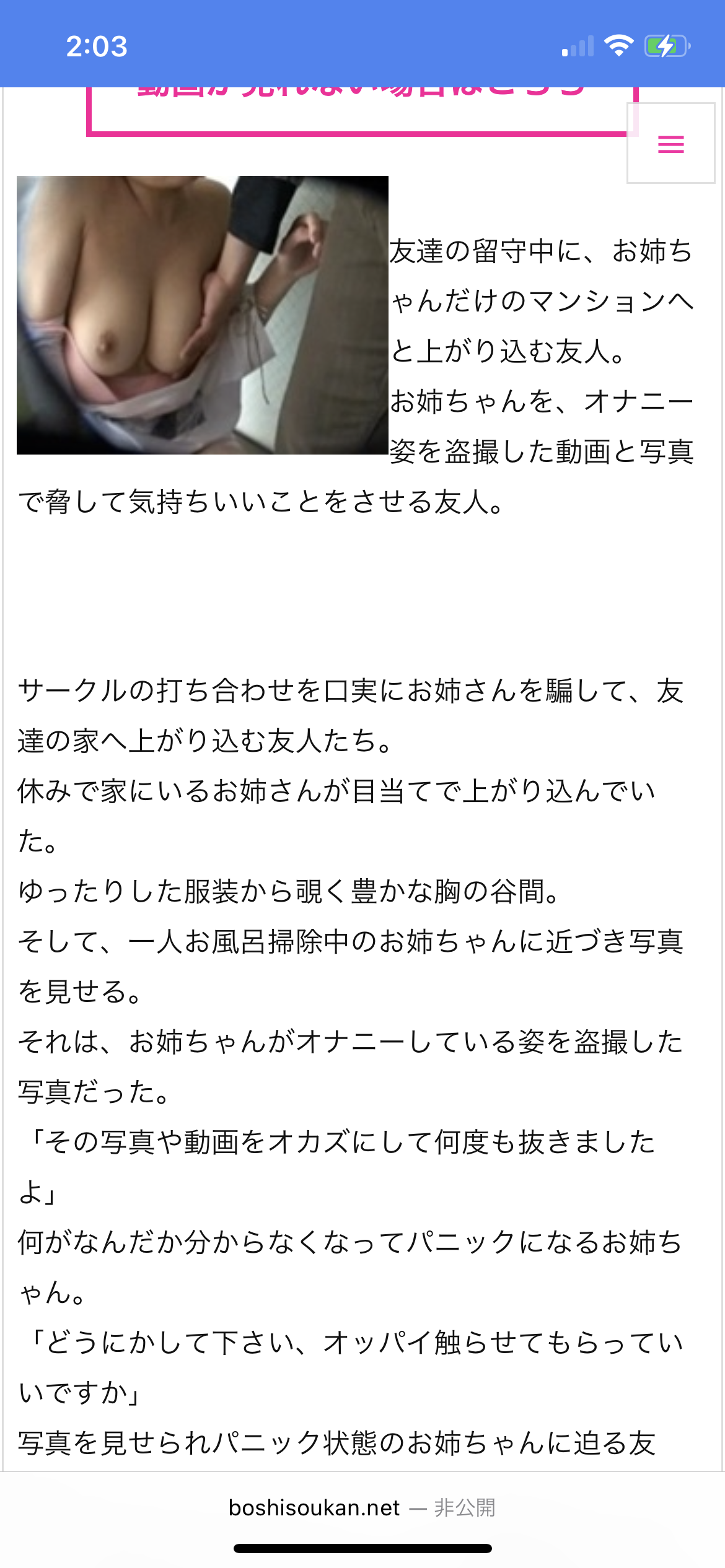The width and height of the screenshot is (725, 1568).
Task: Open the 動画が見れない場合はこちら banner link
Action: tap(362, 93)
